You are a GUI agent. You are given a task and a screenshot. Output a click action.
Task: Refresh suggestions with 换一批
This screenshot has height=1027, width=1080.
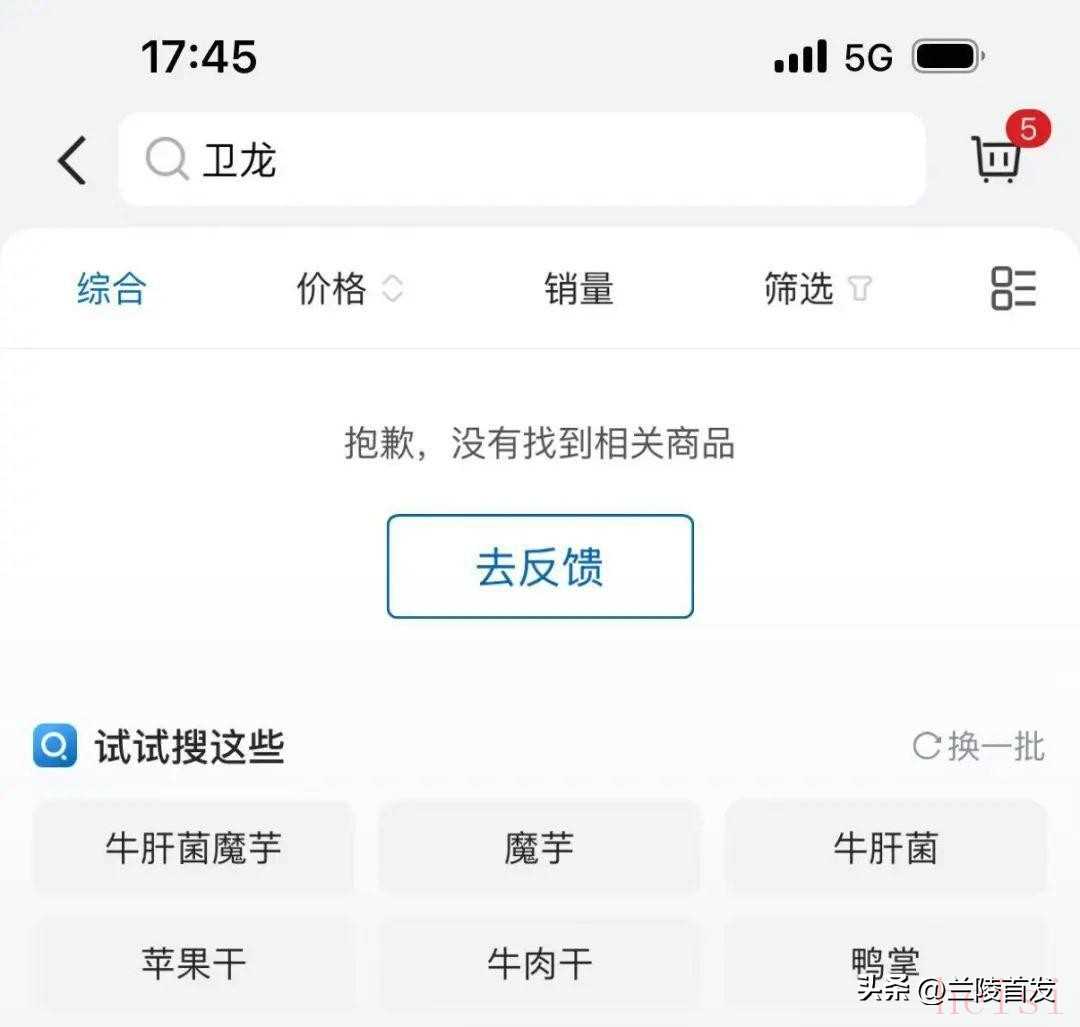tap(979, 747)
